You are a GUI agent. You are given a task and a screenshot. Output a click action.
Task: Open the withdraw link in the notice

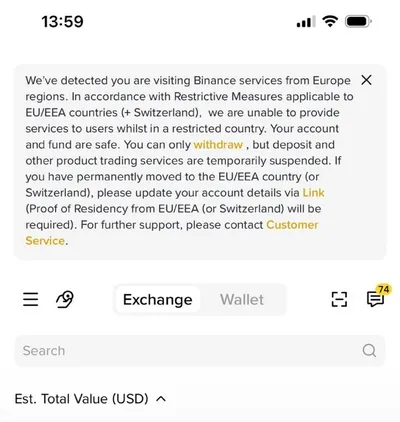(x=218, y=145)
